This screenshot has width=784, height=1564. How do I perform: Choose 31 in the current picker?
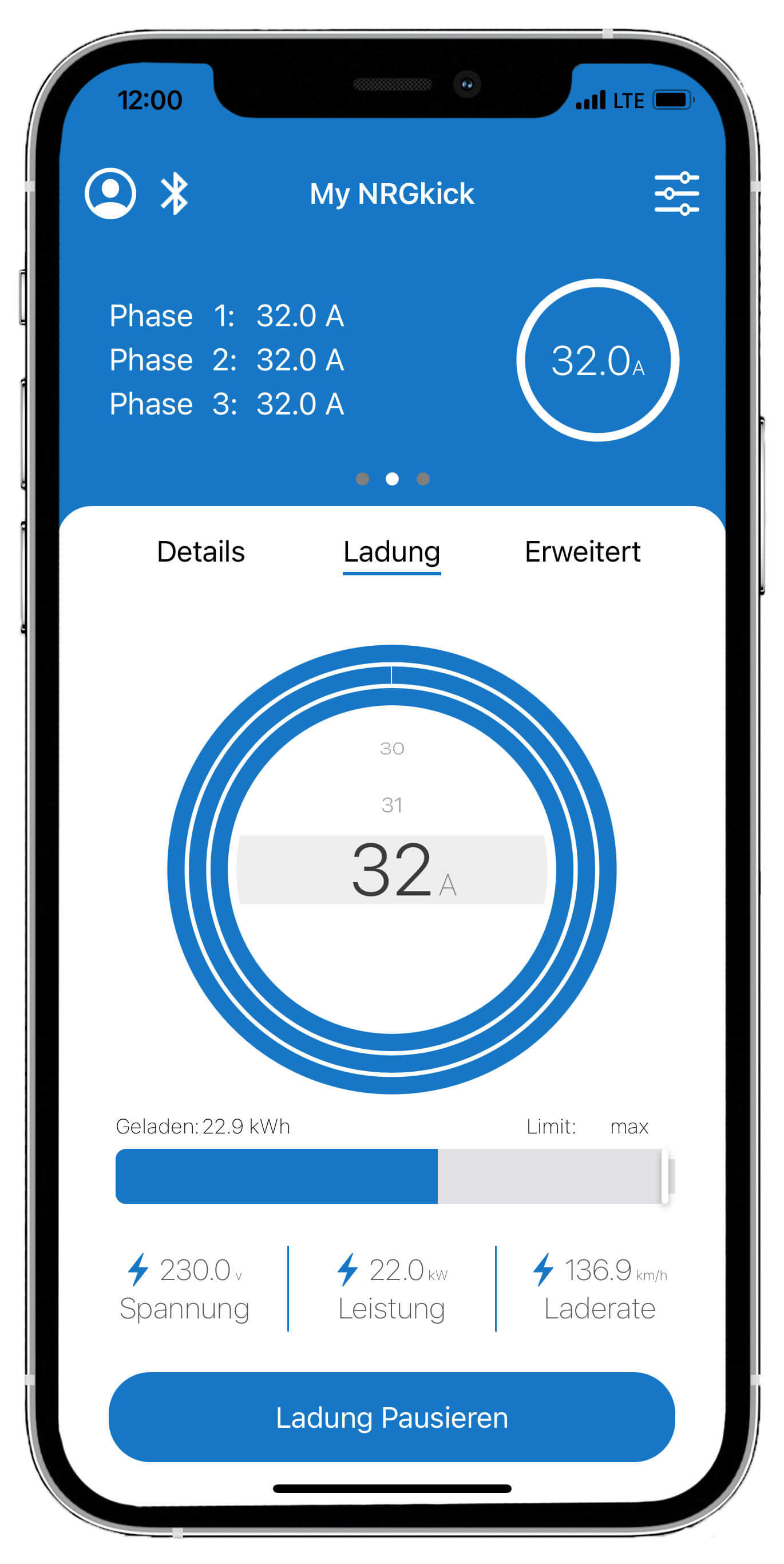(x=392, y=805)
